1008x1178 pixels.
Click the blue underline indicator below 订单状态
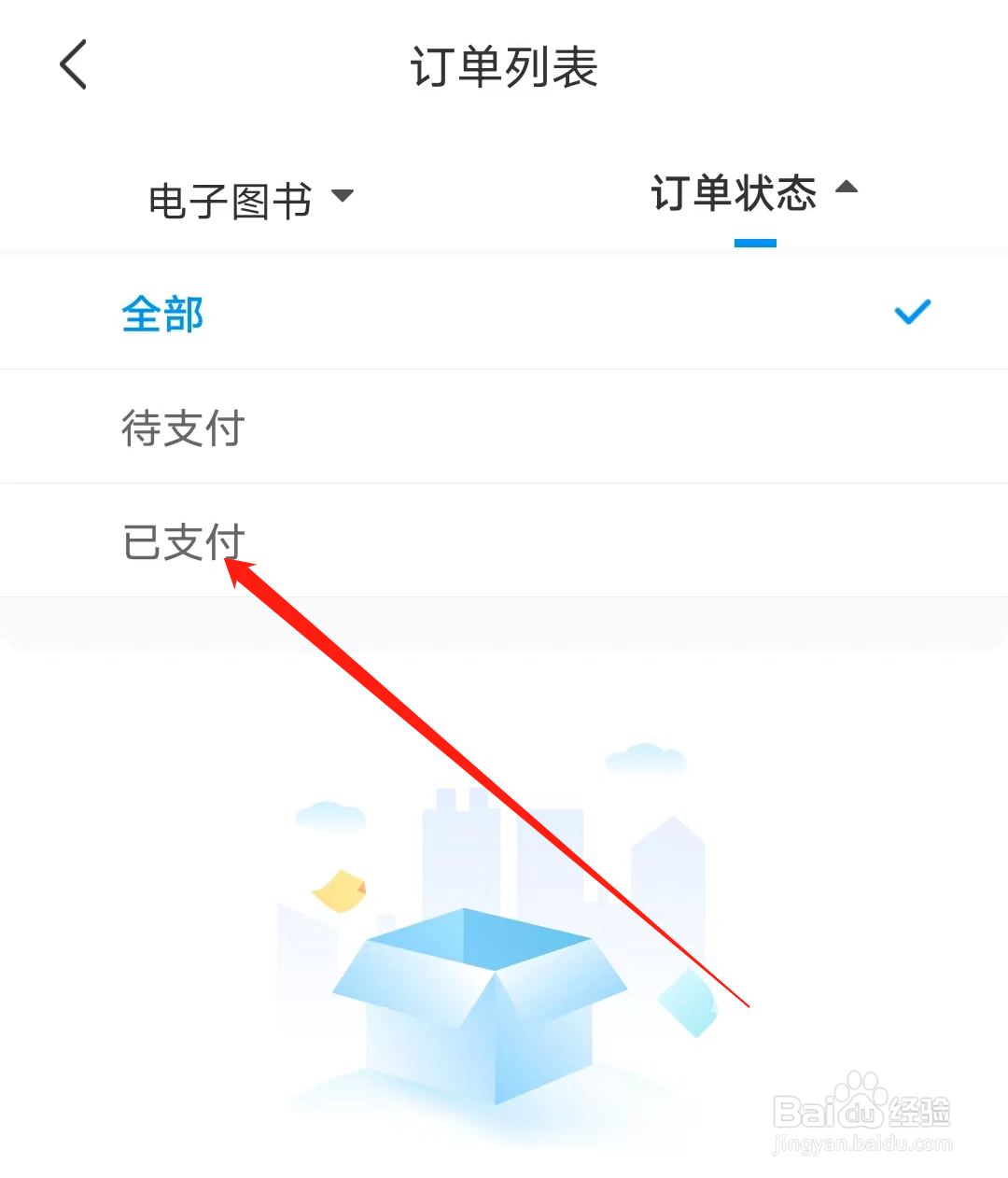(755, 243)
